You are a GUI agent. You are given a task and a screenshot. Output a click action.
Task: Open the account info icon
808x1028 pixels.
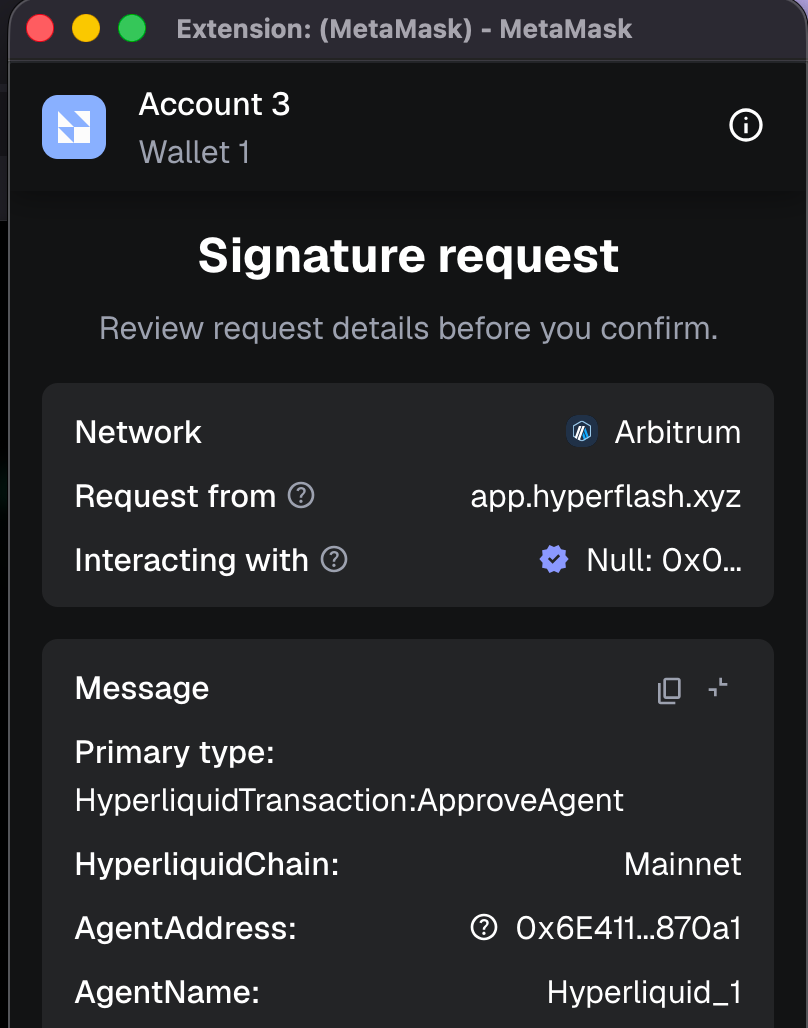pos(746,126)
